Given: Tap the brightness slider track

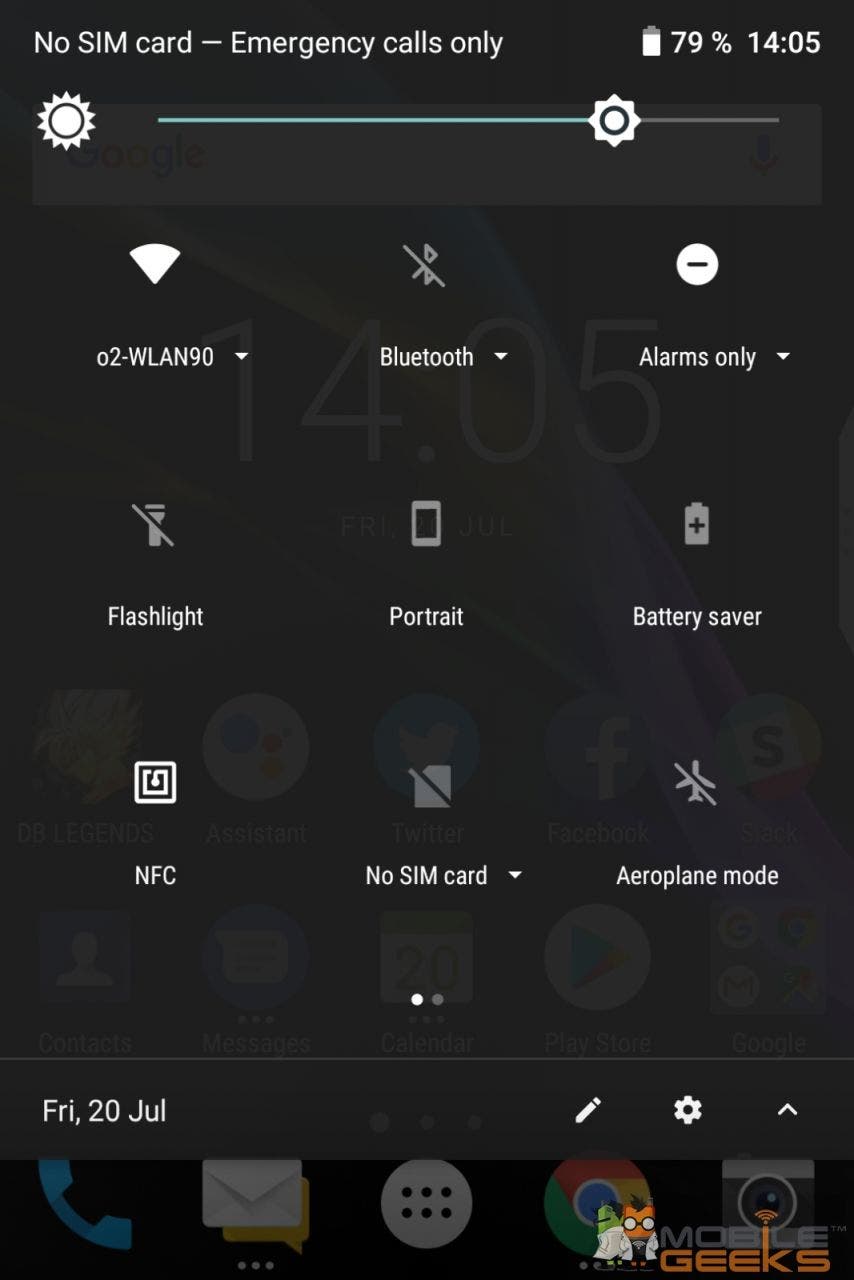Looking at the screenshot, I should coord(400,121).
